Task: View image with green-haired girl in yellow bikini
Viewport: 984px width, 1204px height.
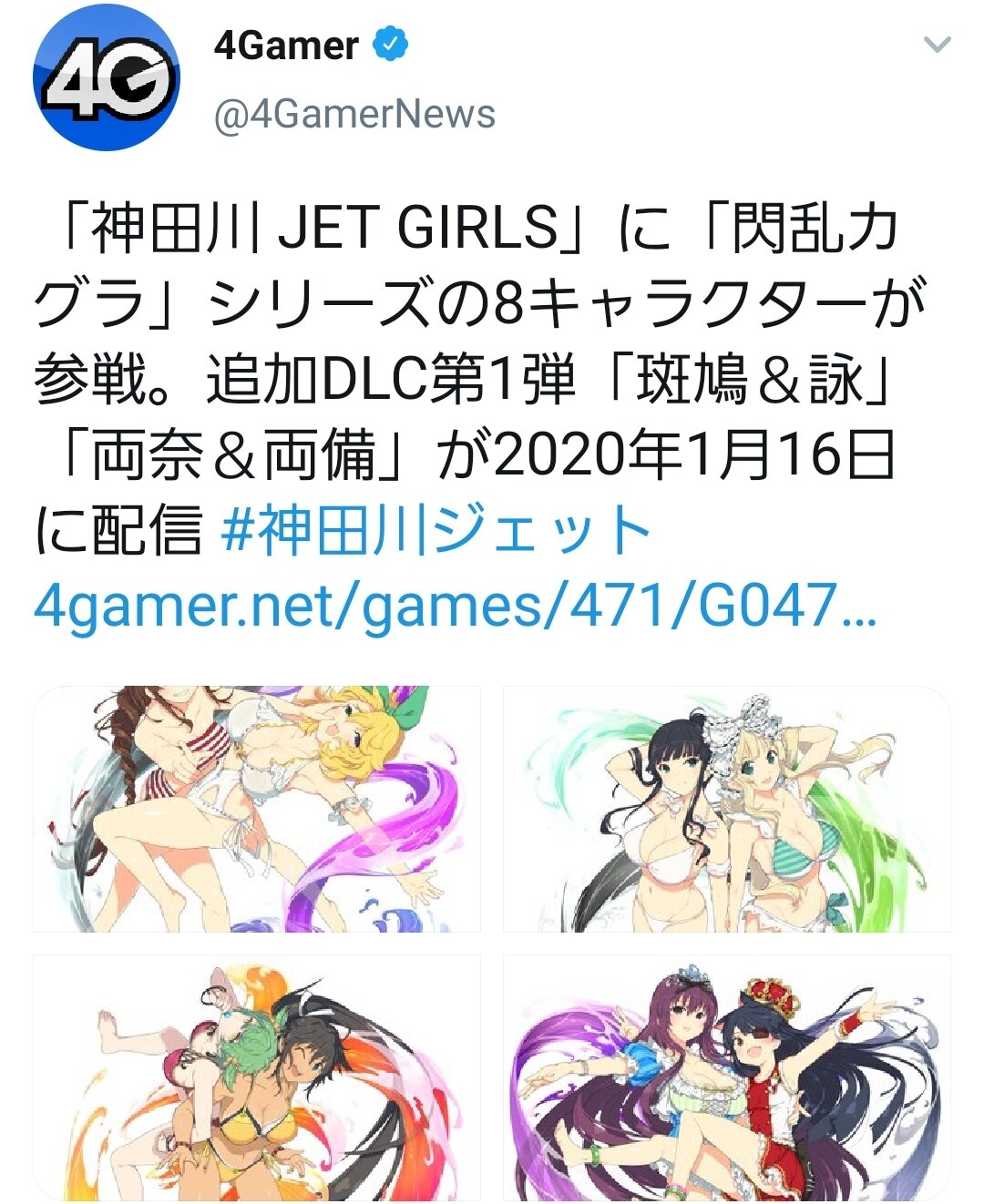Action: 257,1077
